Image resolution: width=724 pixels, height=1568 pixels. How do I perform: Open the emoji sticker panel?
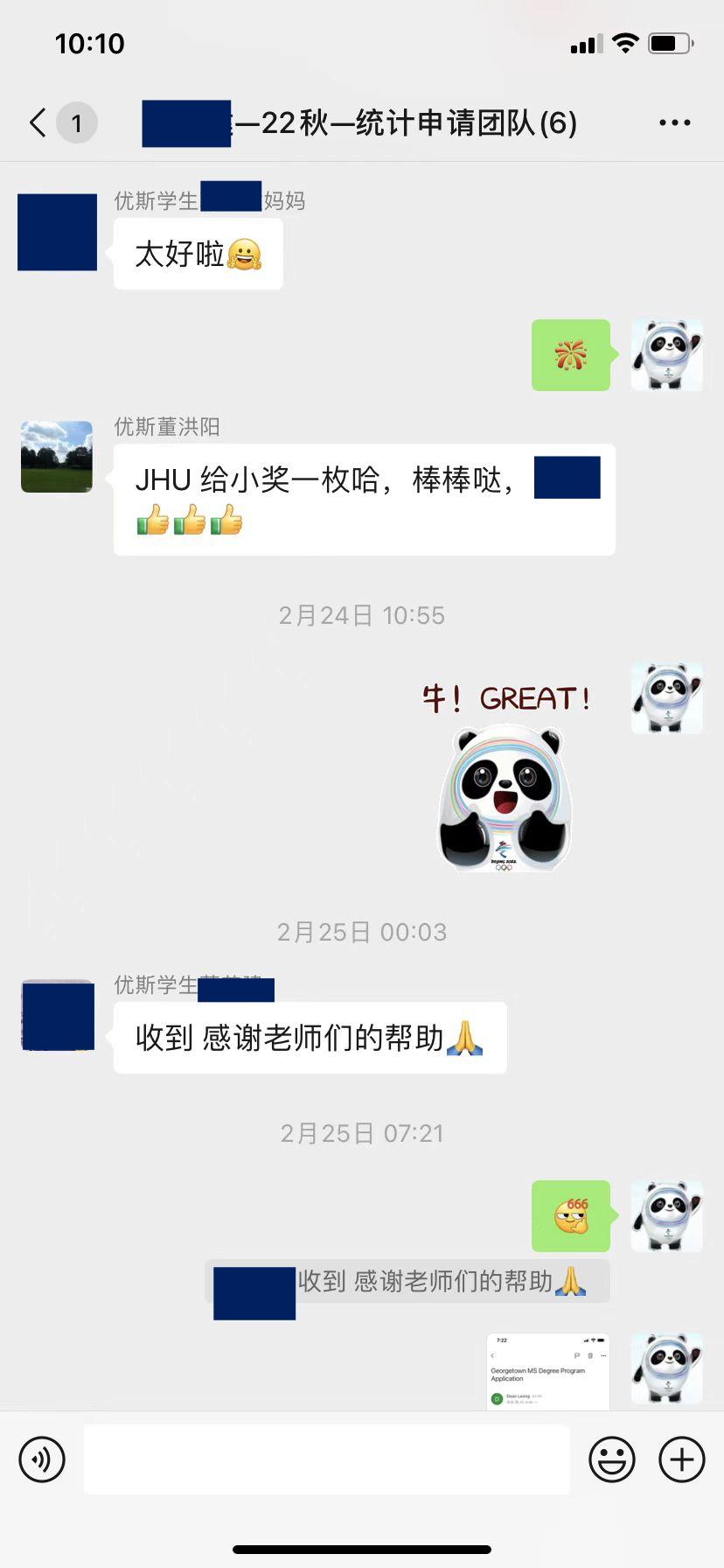tap(611, 1459)
